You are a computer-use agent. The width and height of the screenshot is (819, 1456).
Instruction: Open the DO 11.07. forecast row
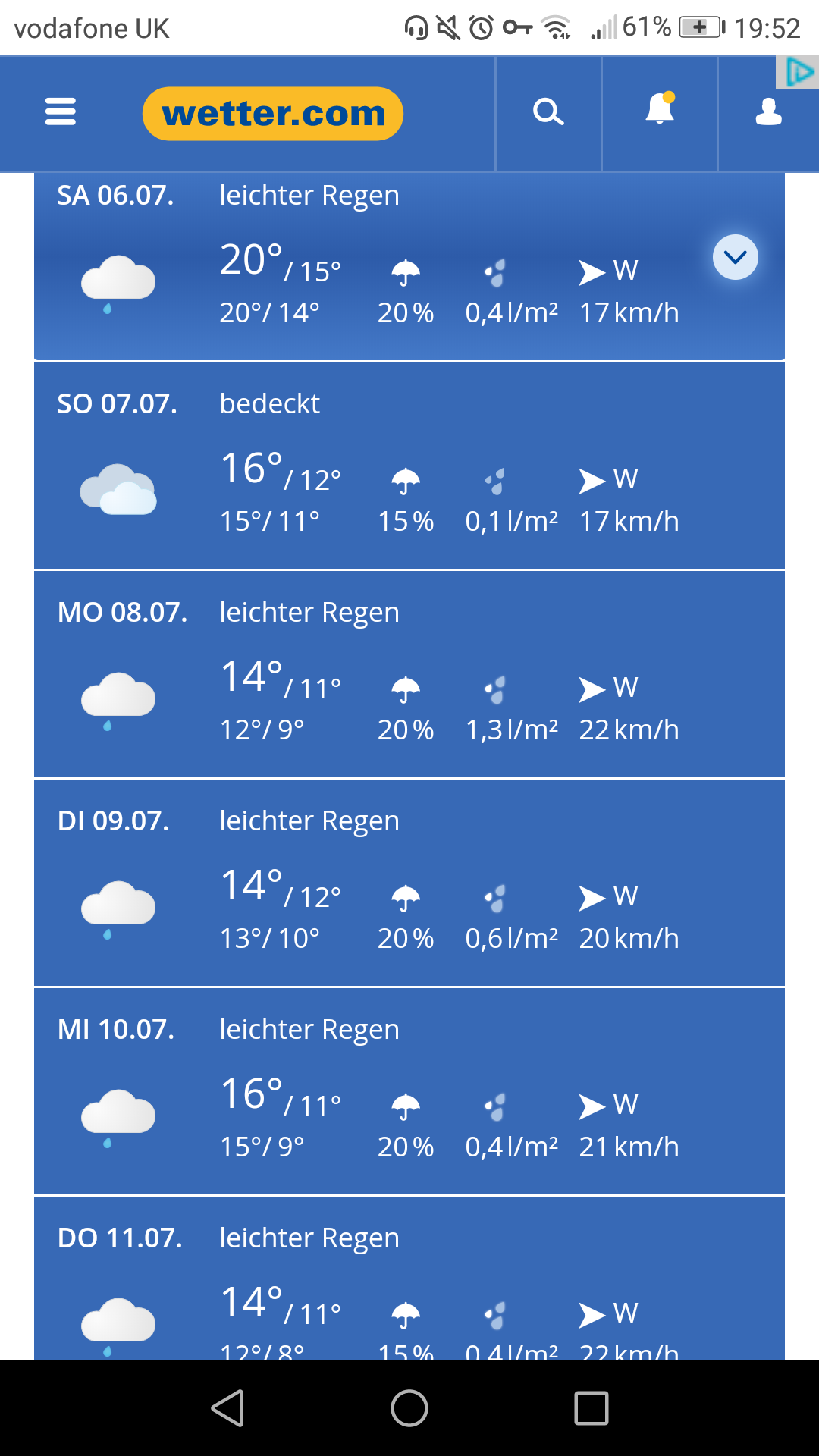(x=409, y=1282)
